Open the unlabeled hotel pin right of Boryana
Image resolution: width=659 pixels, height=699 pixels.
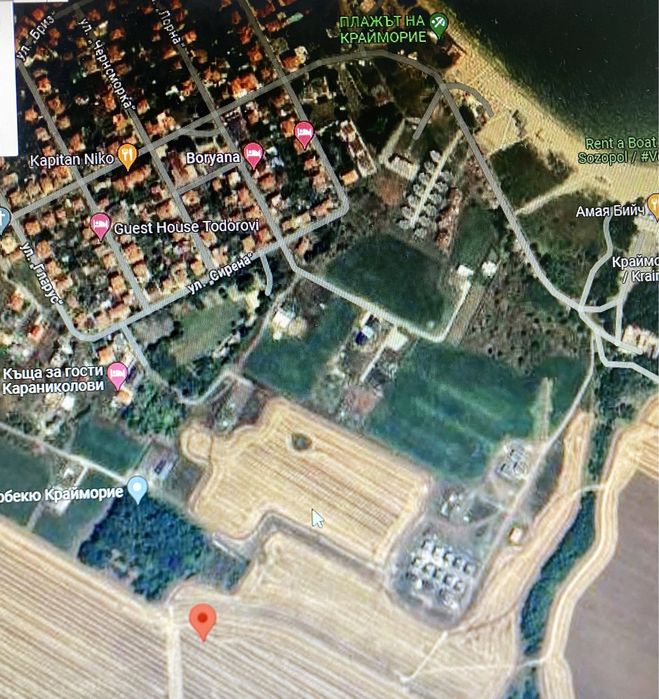(x=304, y=134)
